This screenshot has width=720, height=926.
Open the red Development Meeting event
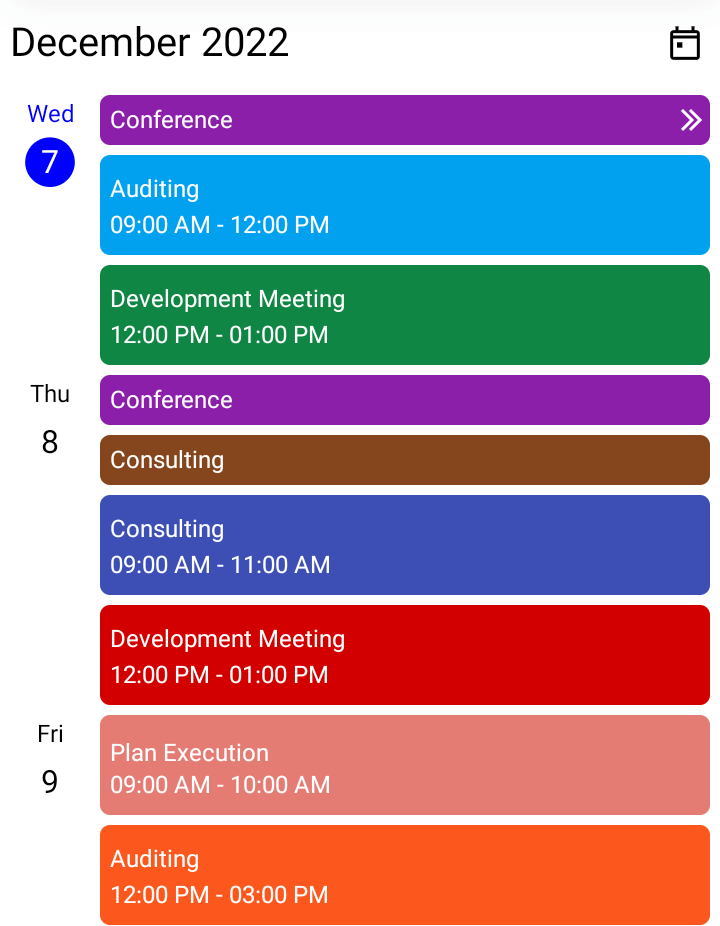(404, 655)
